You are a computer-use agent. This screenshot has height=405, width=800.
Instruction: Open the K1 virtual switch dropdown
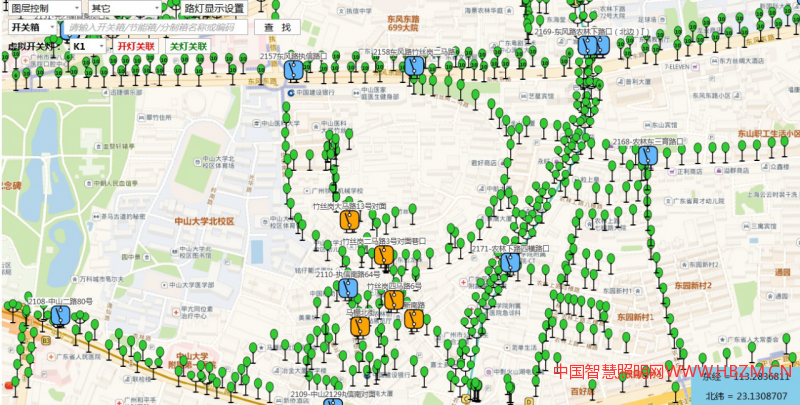click(88, 46)
